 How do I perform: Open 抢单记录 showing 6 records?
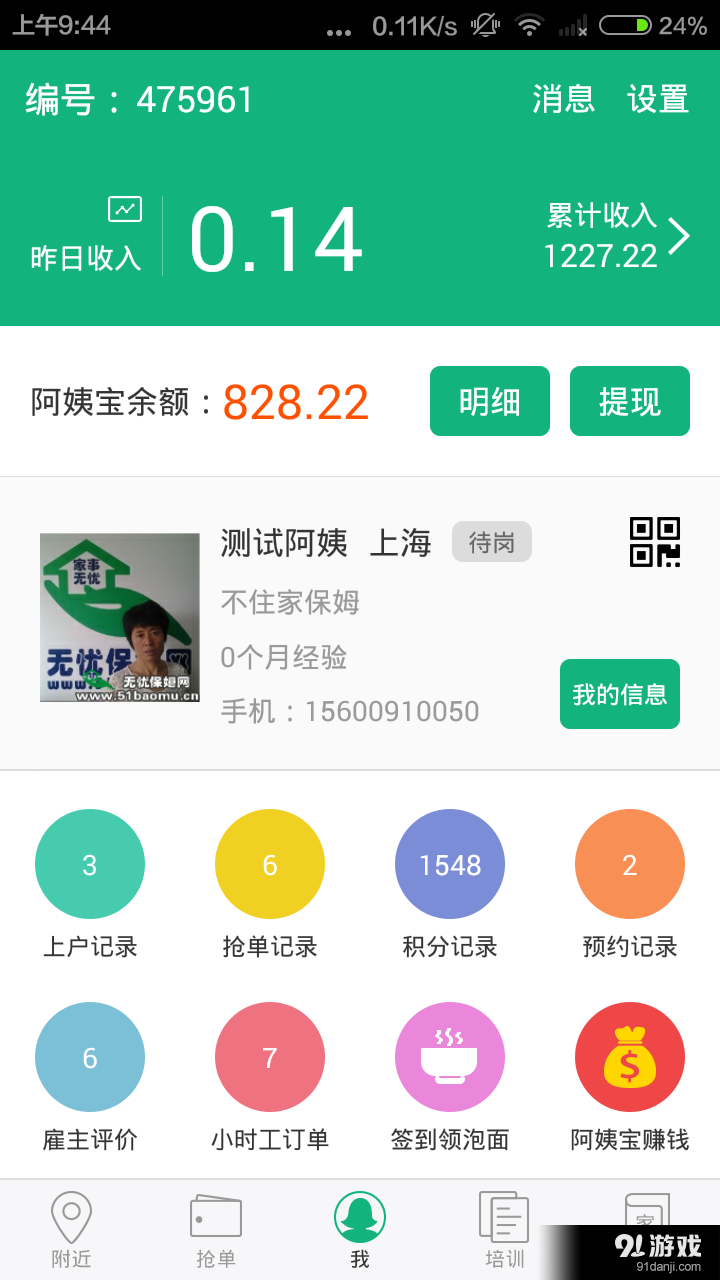click(270, 863)
